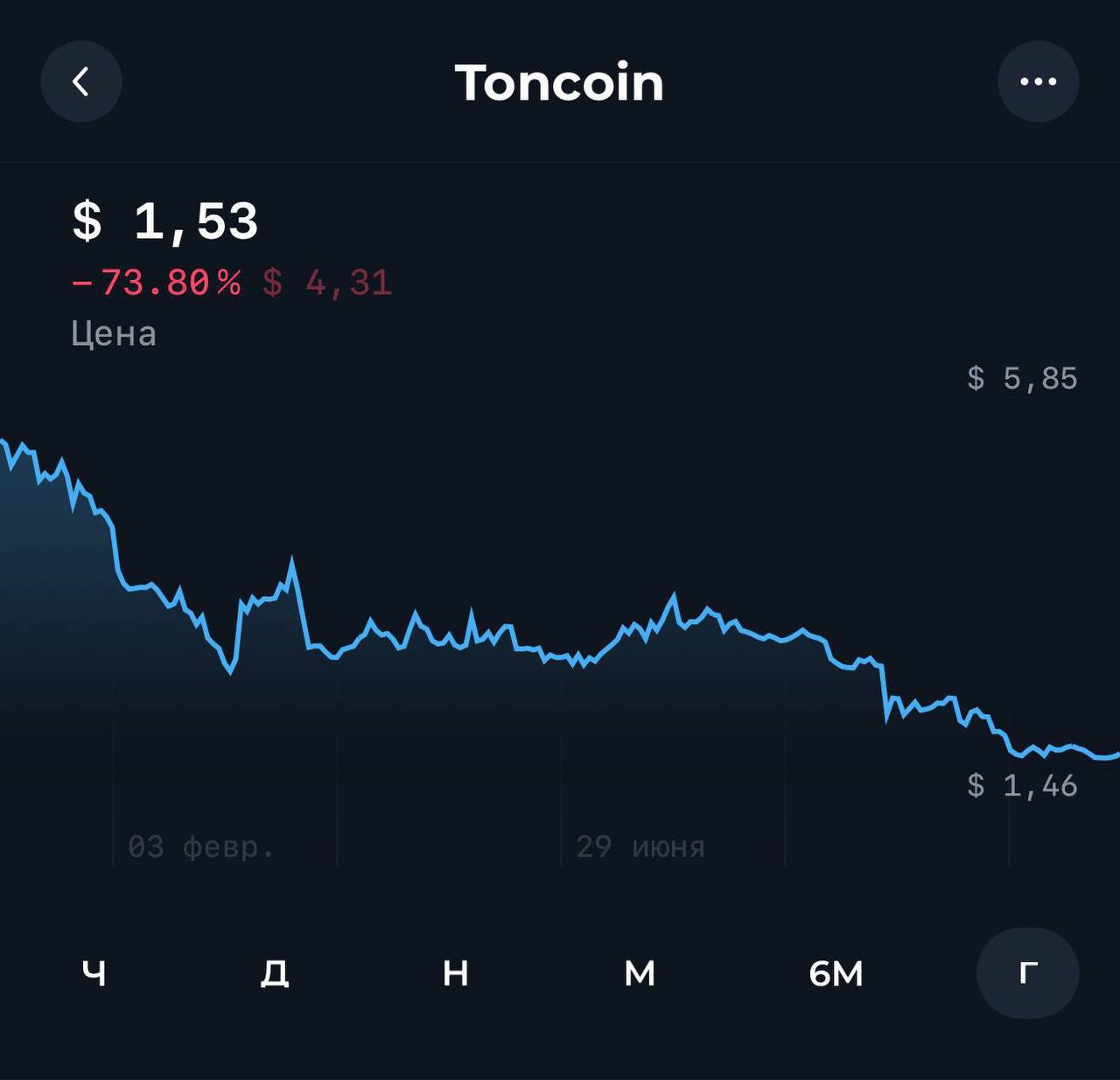Choose the yearly Г chart range
The image size is (1120, 1080).
[x=1027, y=973]
